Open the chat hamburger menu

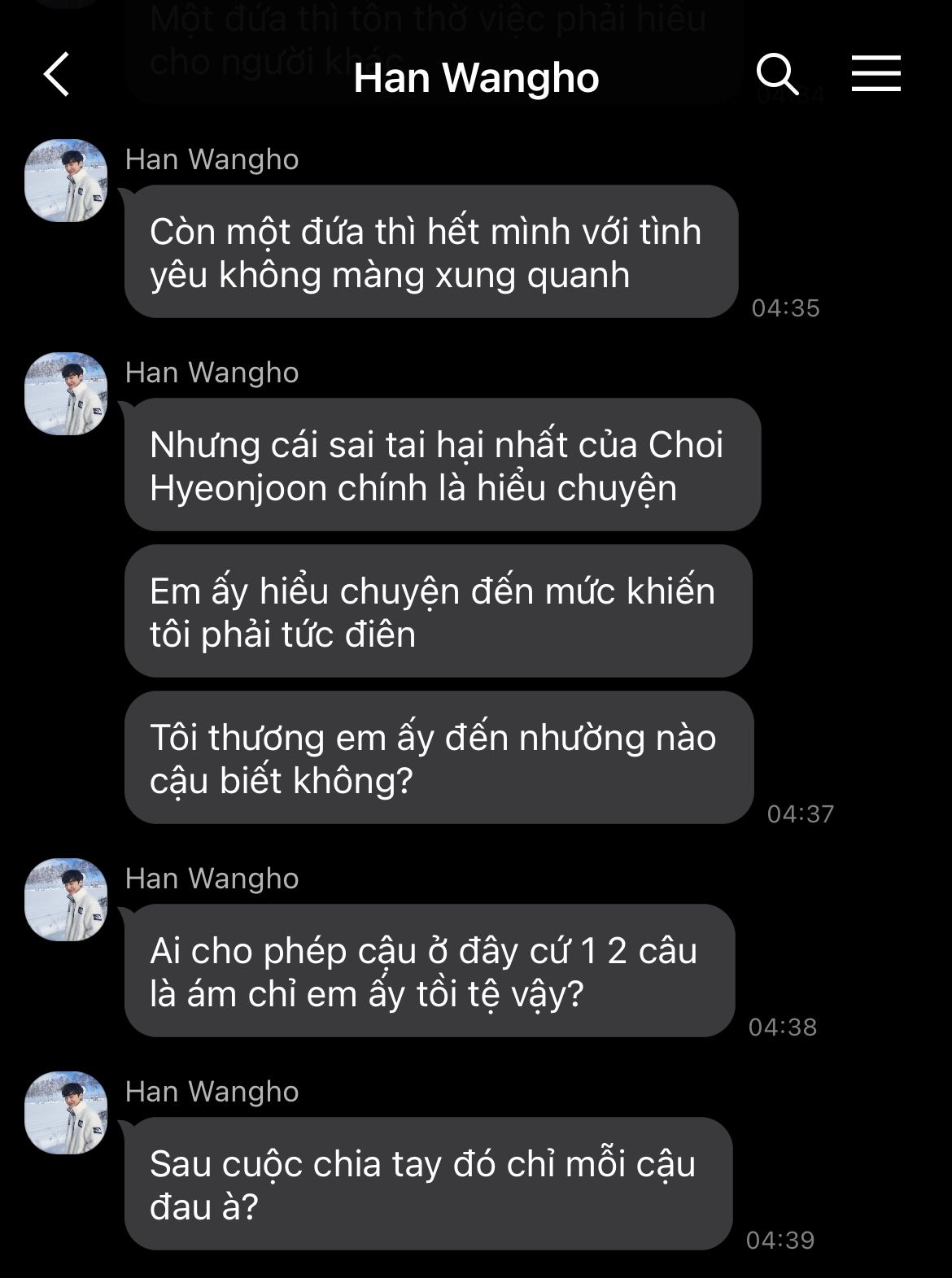click(x=876, y=74)
